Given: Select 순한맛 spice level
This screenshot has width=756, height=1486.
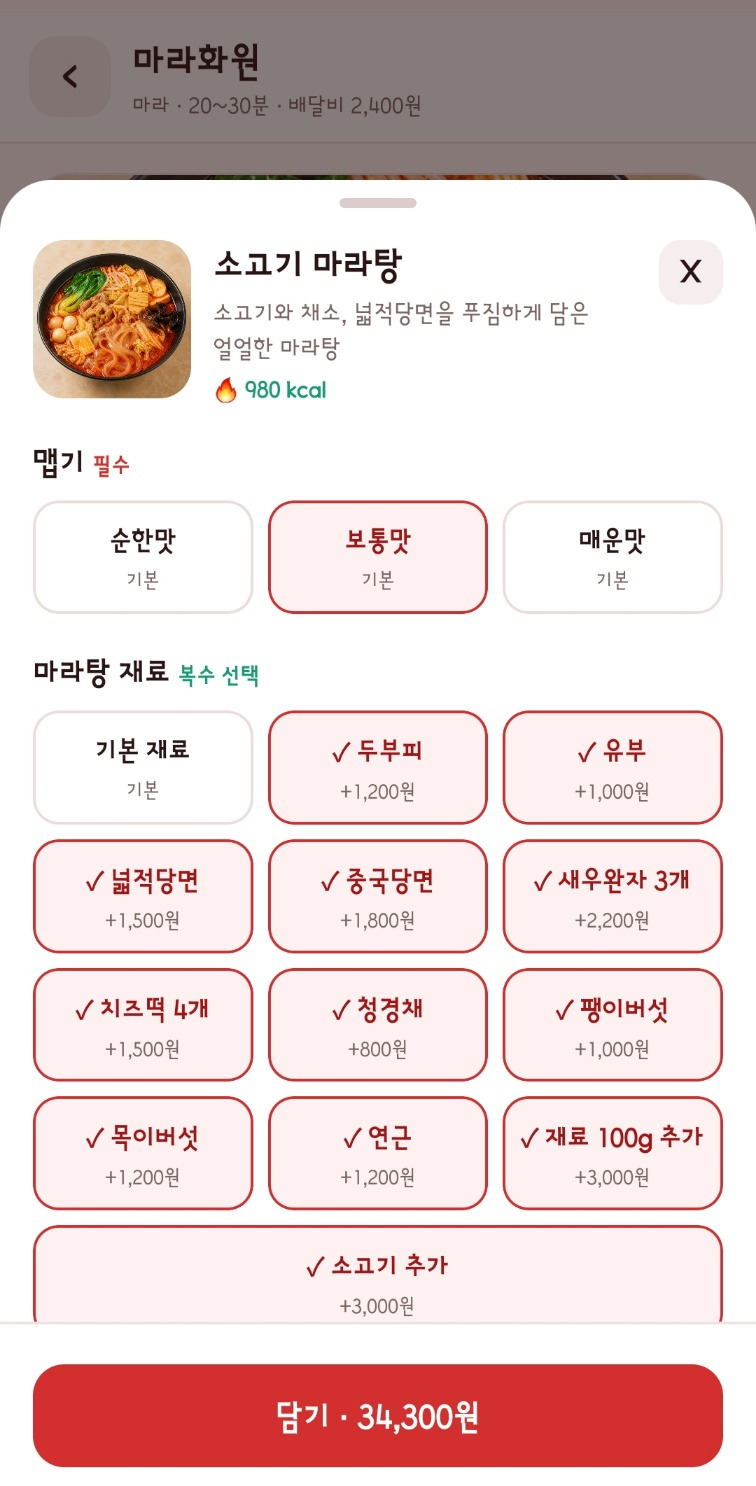Looking at the screenshot, I should [x=143, y=557].
